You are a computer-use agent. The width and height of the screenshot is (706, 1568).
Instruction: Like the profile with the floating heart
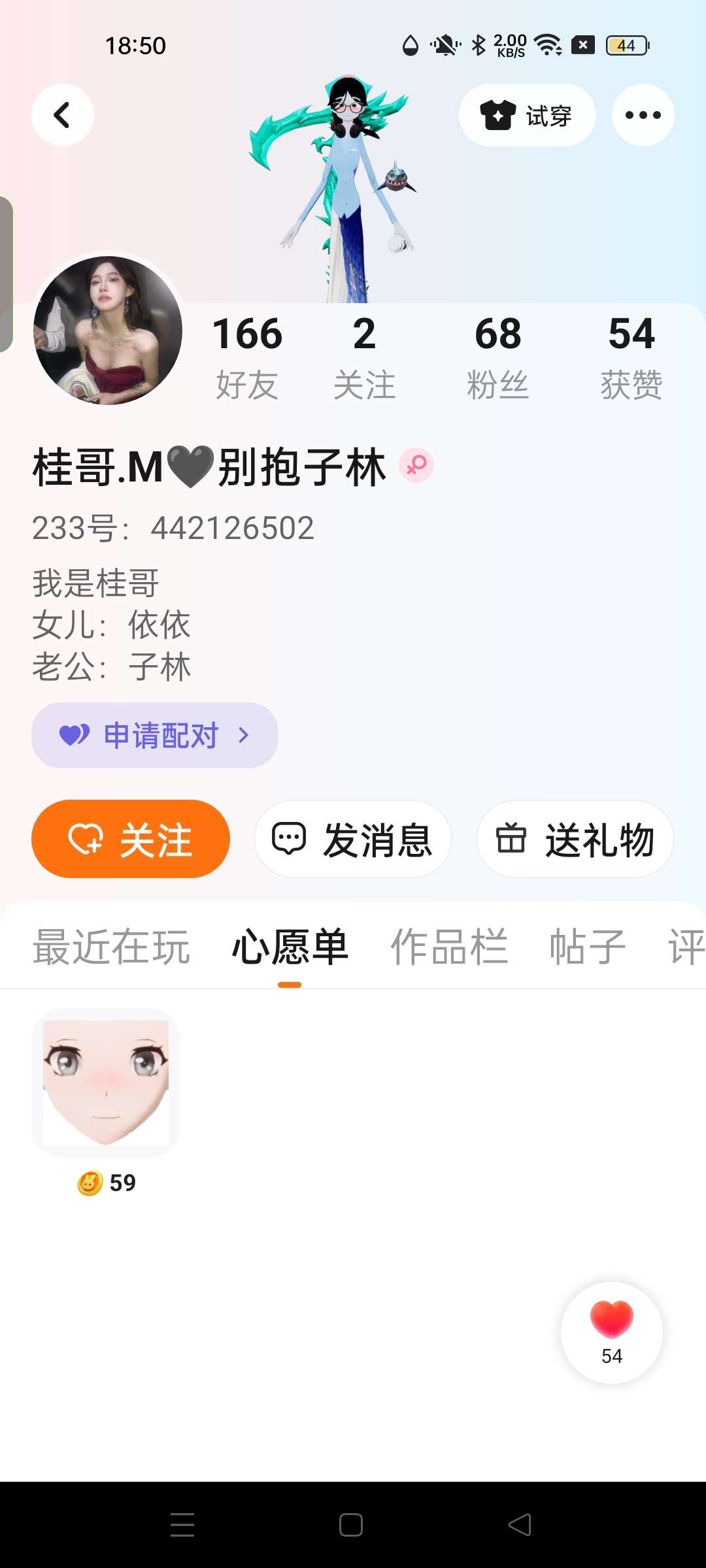[x=612, y=1331]
